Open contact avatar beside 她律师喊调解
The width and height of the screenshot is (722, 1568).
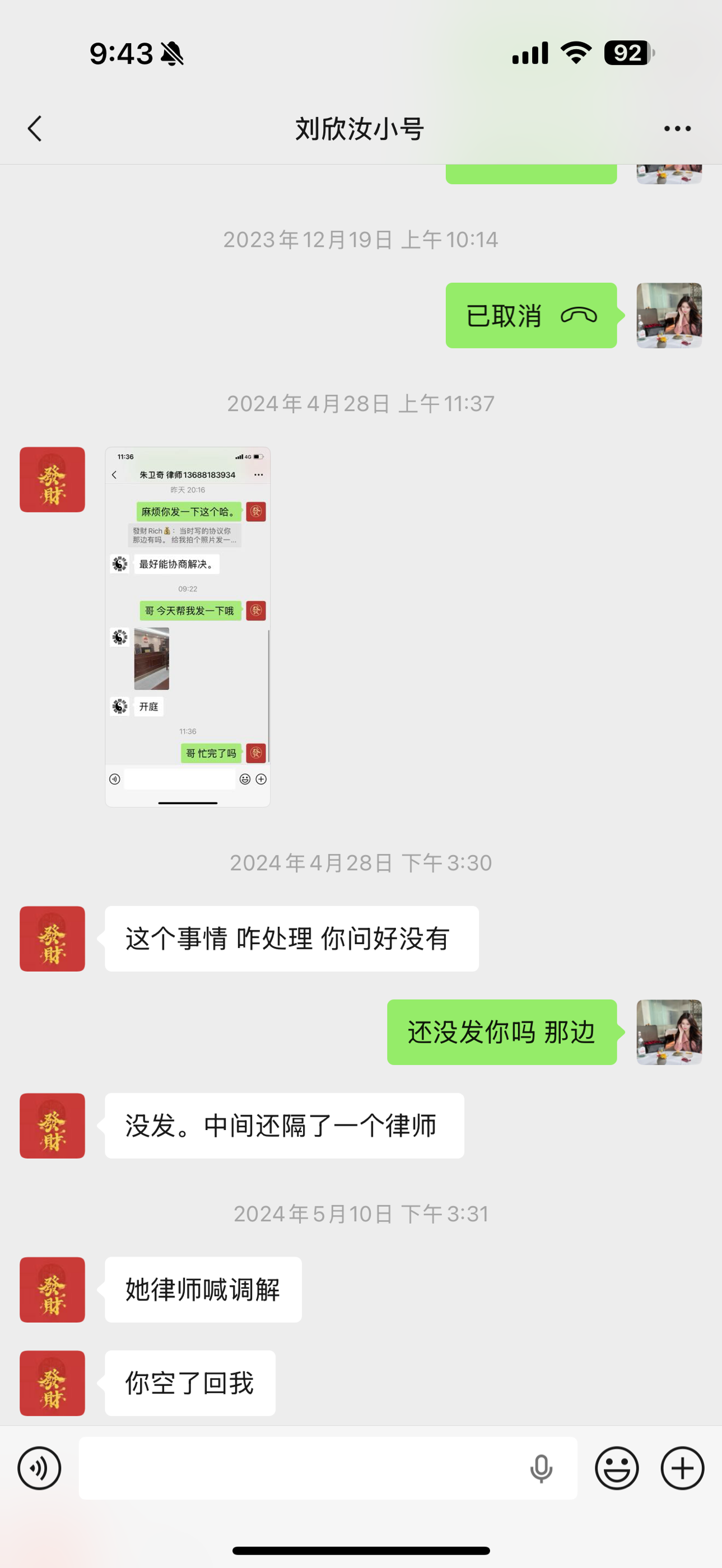[x=52, y=1289]
